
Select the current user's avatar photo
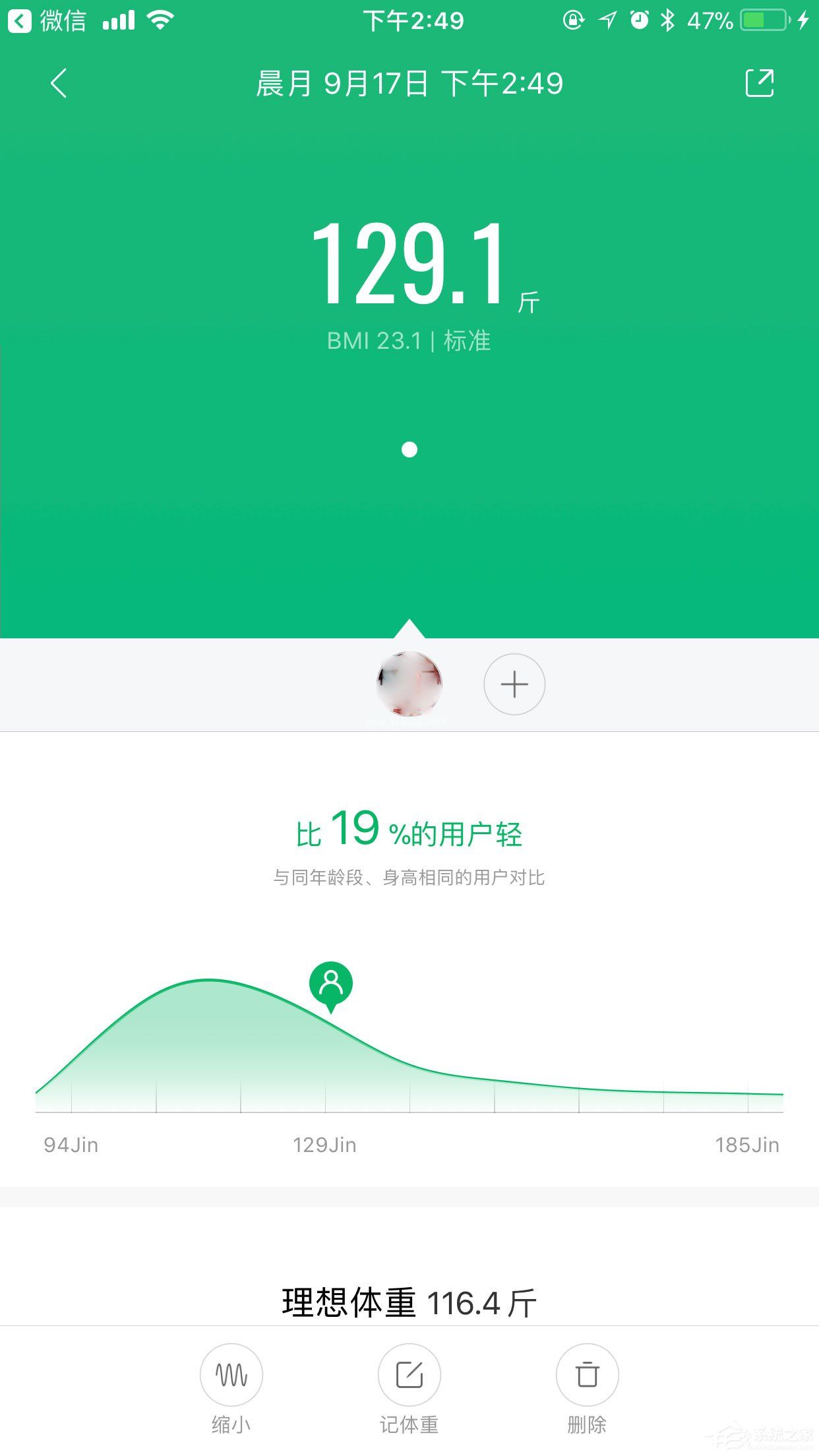(409, 684)
